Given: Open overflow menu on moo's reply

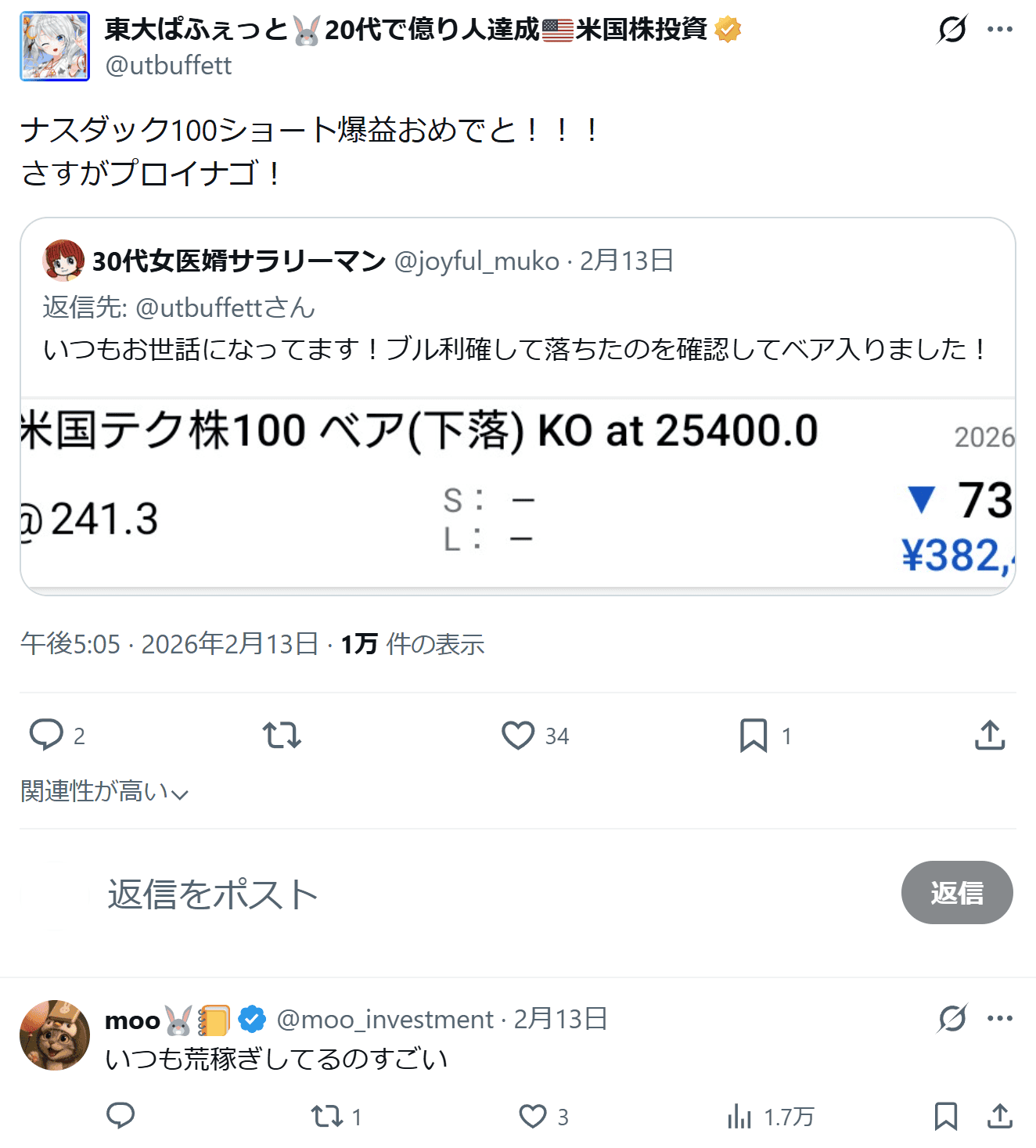Looking at the screenshot, I should pyautogui.click(x=999, y=1018).
